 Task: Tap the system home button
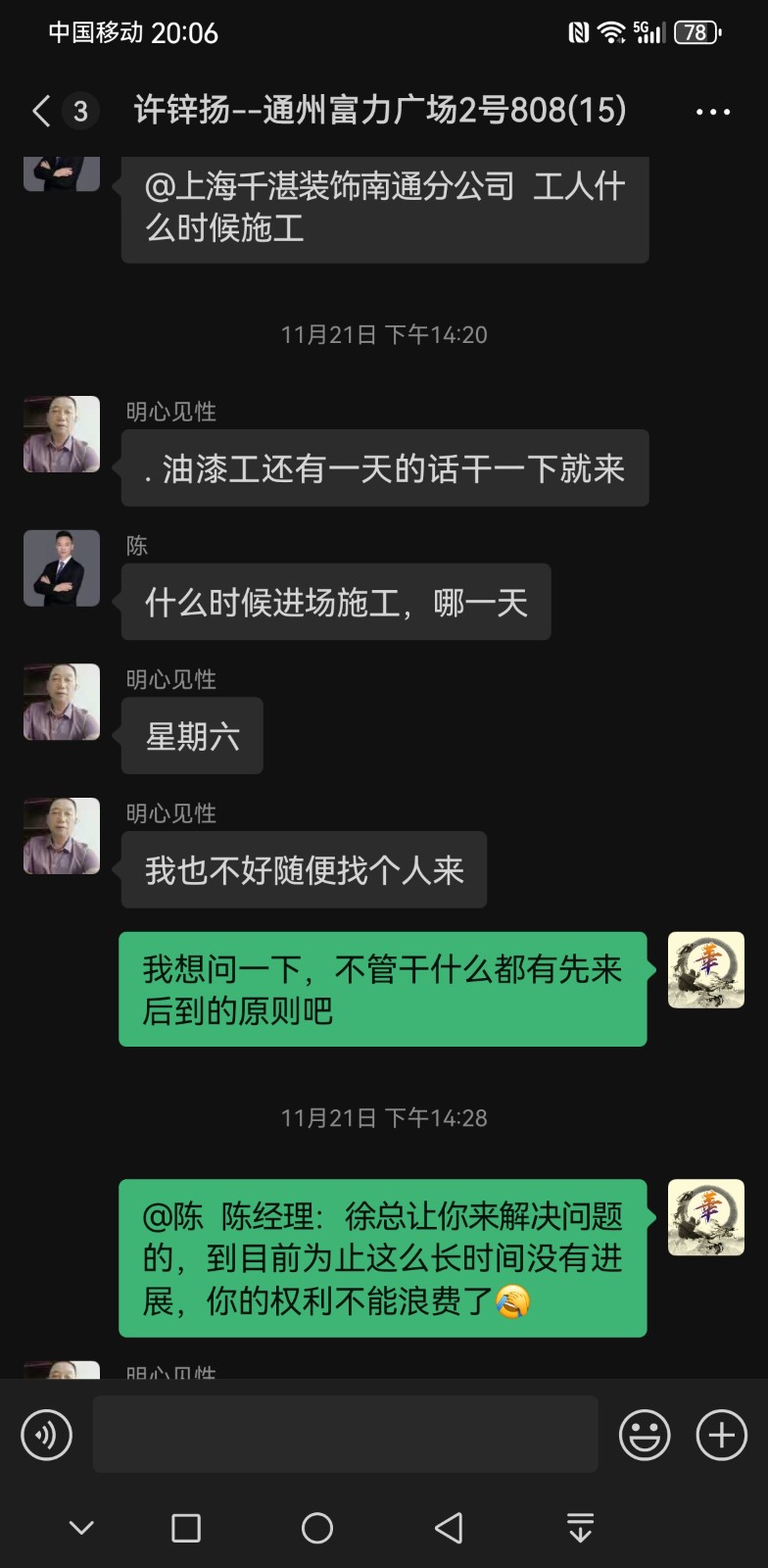(x=316, y=1528)
